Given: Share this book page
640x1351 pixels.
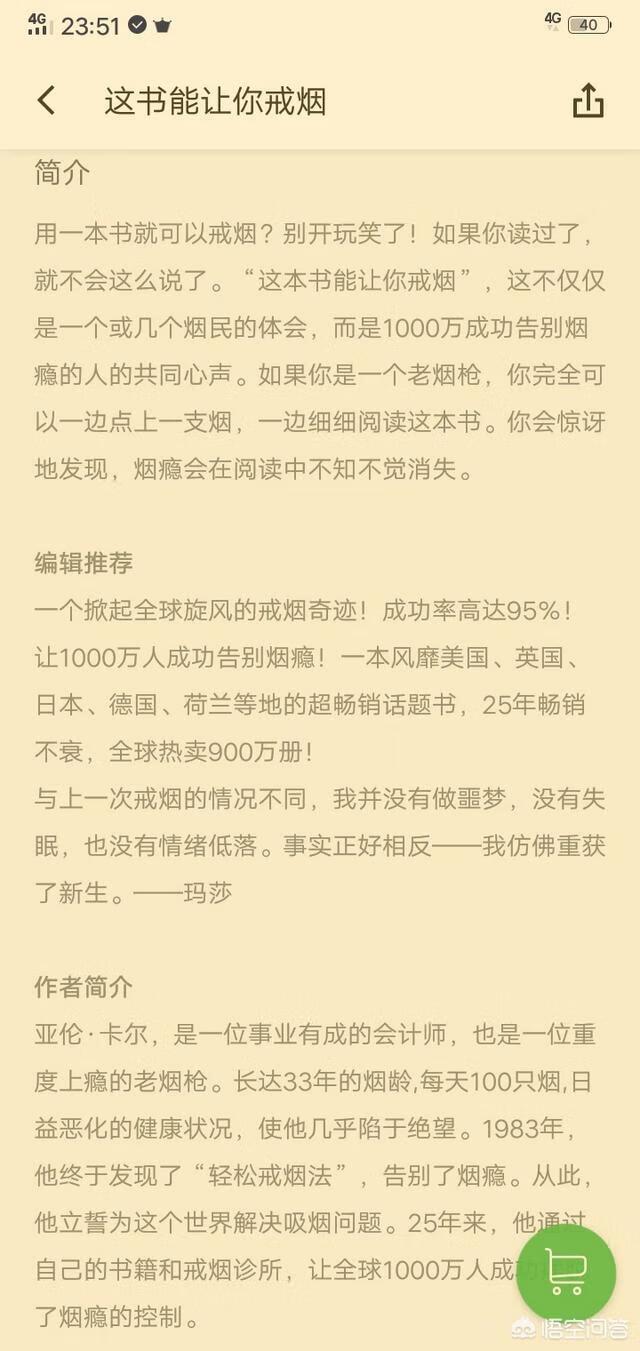Looking at the screenshot, I should pos(588,100).
